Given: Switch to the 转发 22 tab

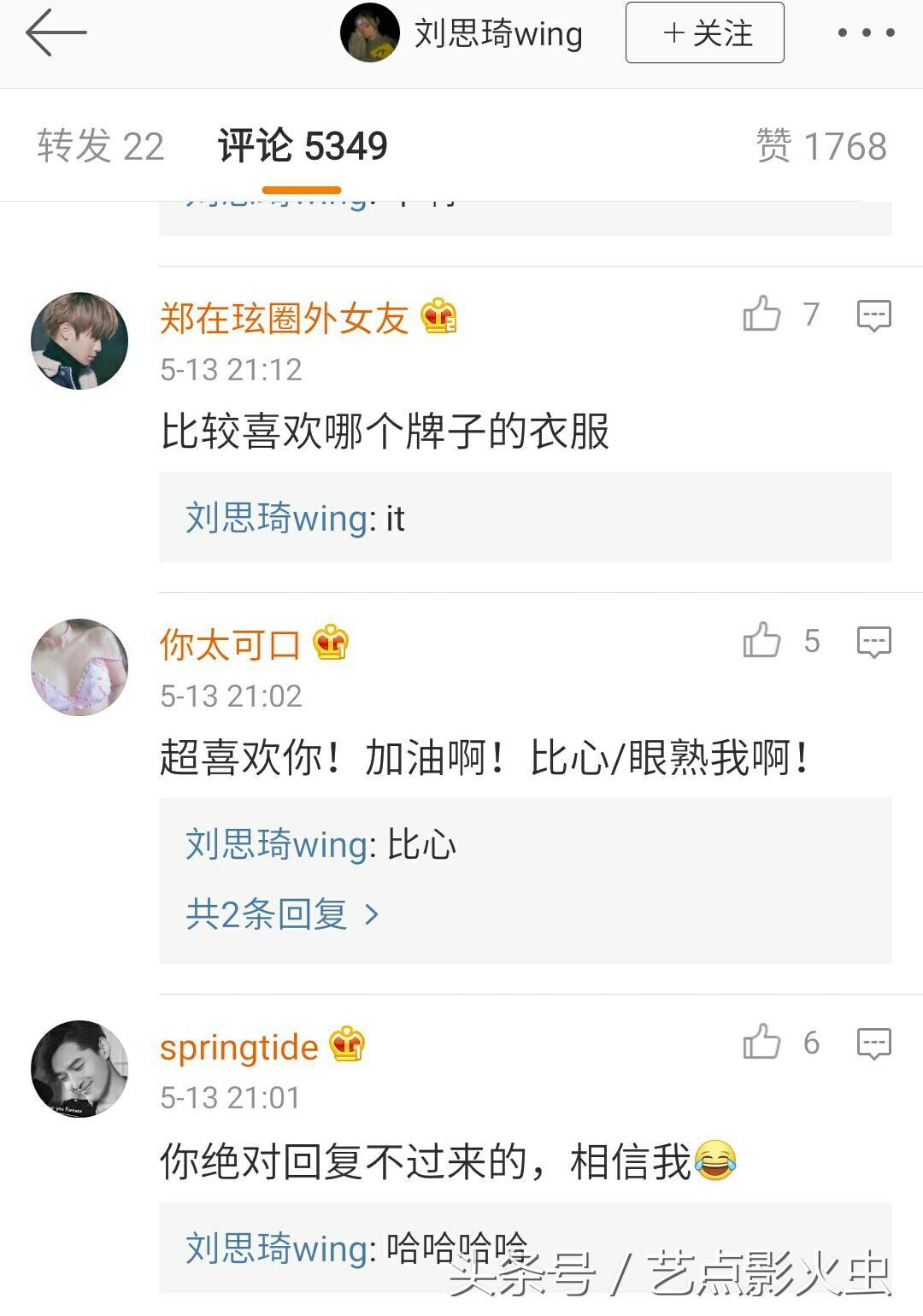Looking at the screenshot, I should point(101,146).
